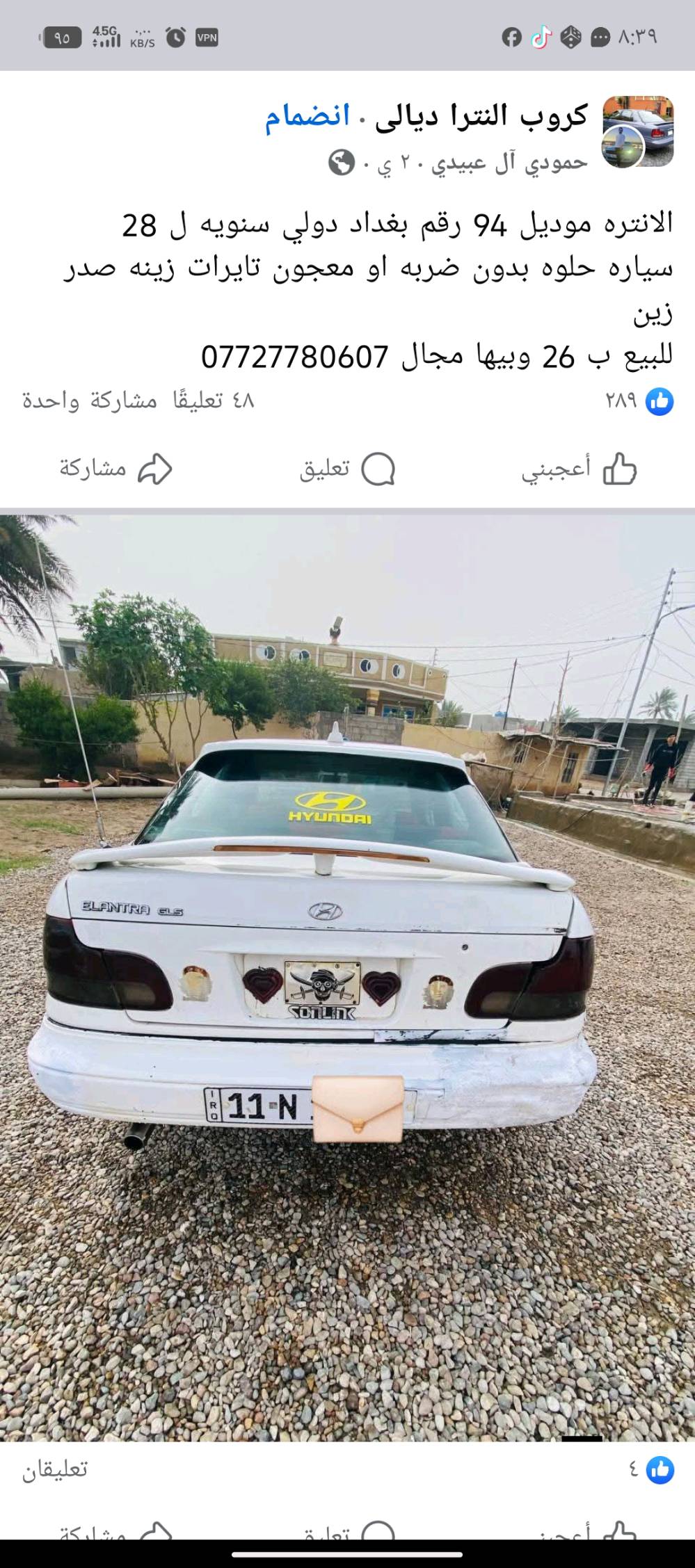Screen dimensions: 695x1568
Task: Join the group via انضمام link
Action: [307, 116]
